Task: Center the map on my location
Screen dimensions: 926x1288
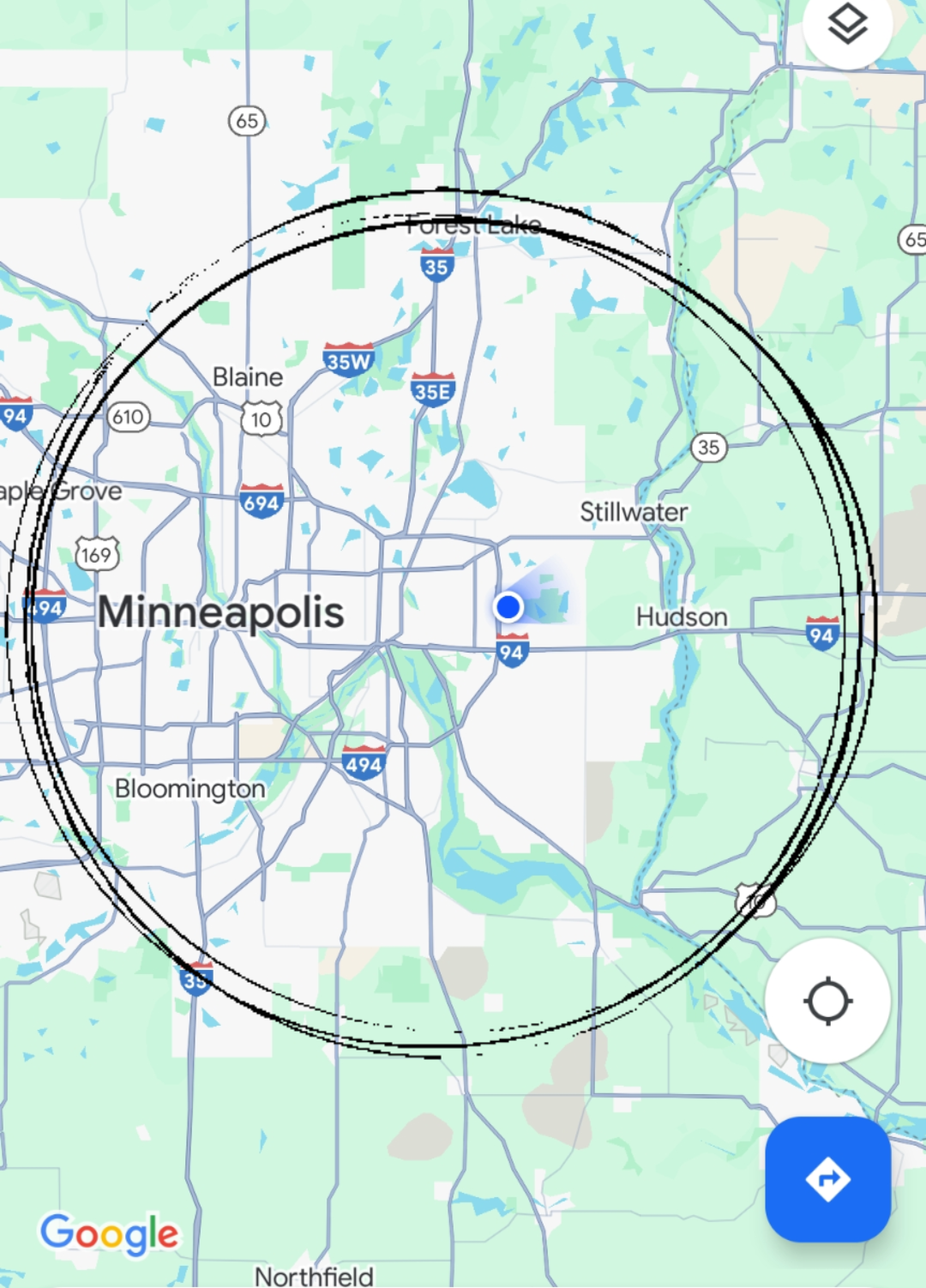Action: 827,1001
